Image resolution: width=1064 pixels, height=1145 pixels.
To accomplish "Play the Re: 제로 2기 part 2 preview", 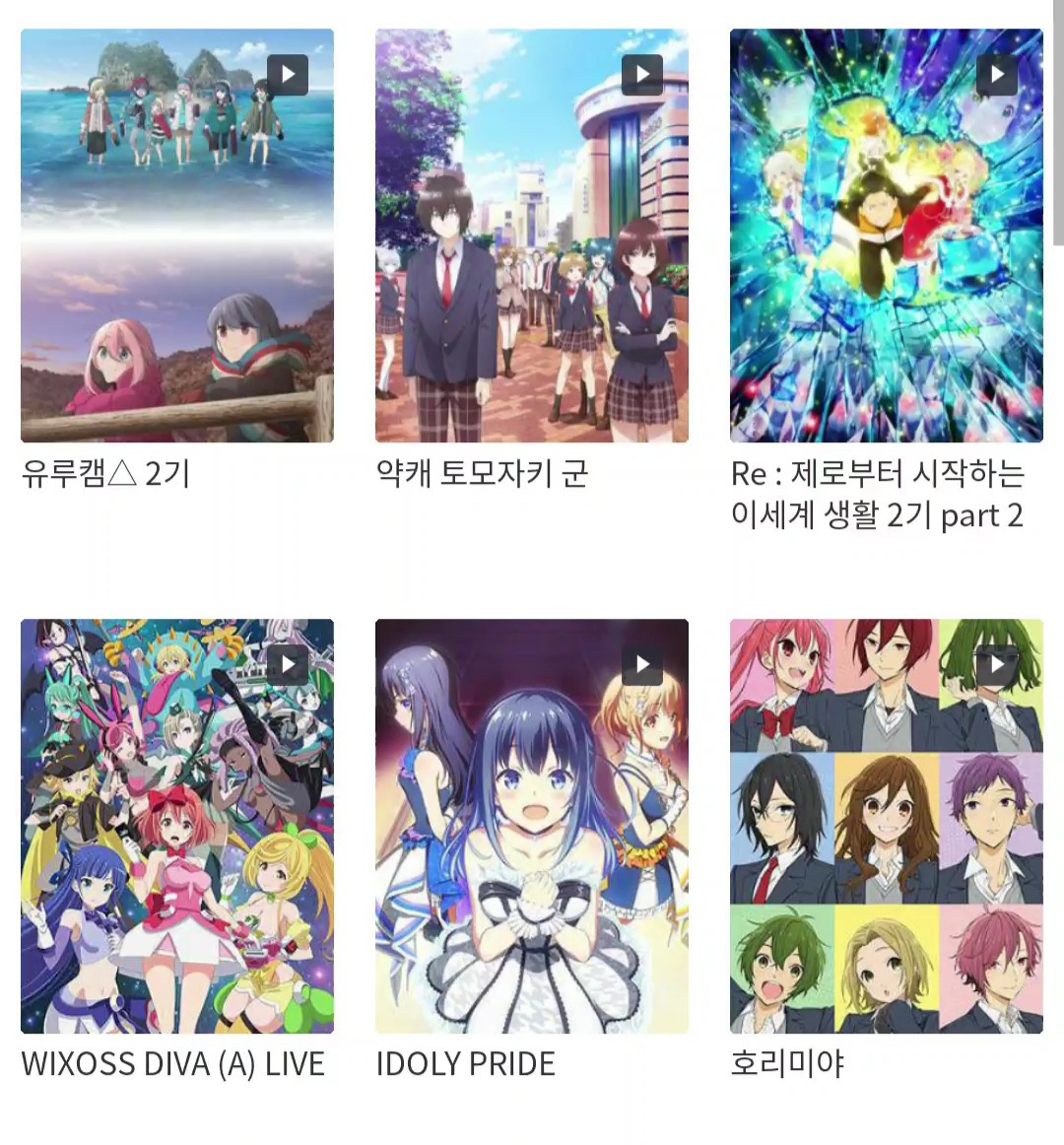I will pos(997,75).
